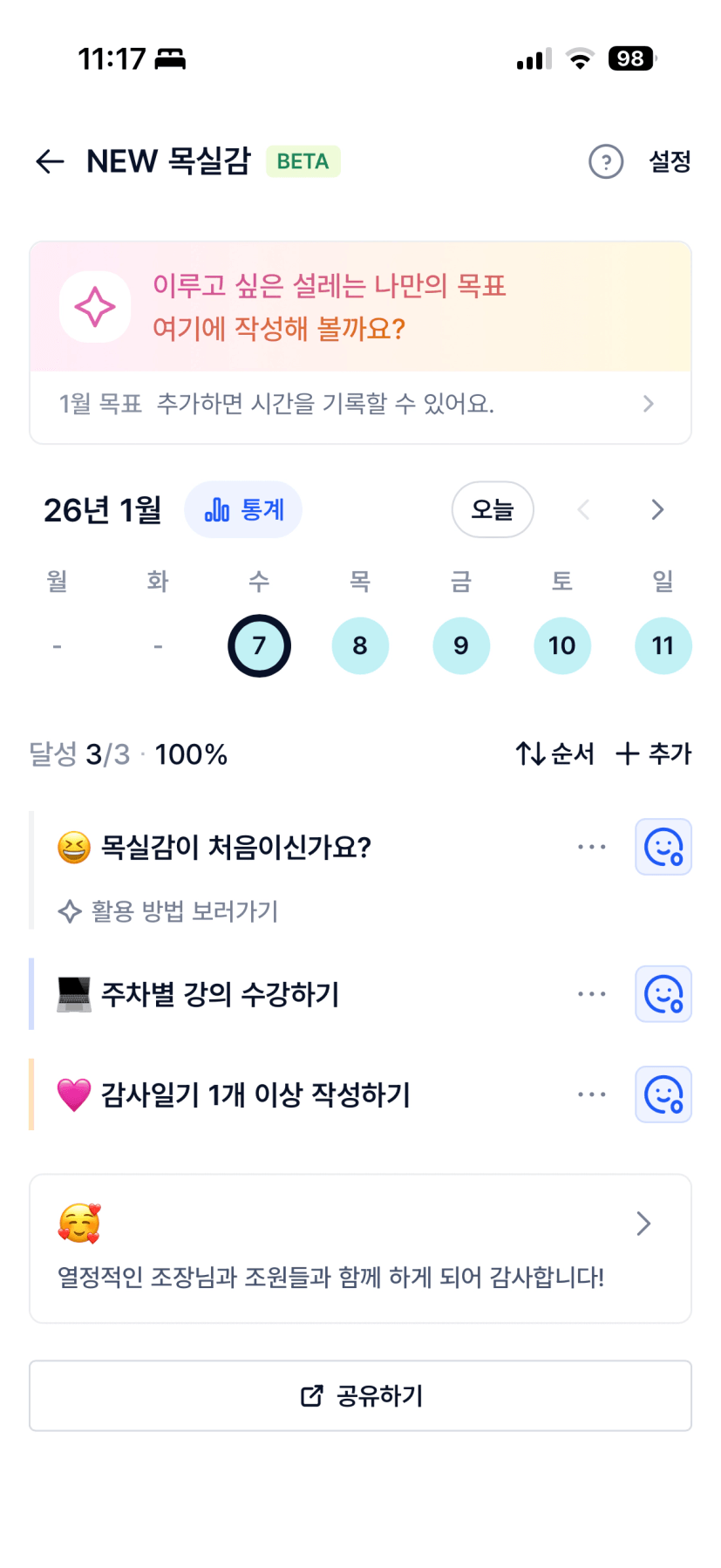Jump to 오늘 today
The width and height of the screenshot is (721, 1568).
tap(493, 510)
